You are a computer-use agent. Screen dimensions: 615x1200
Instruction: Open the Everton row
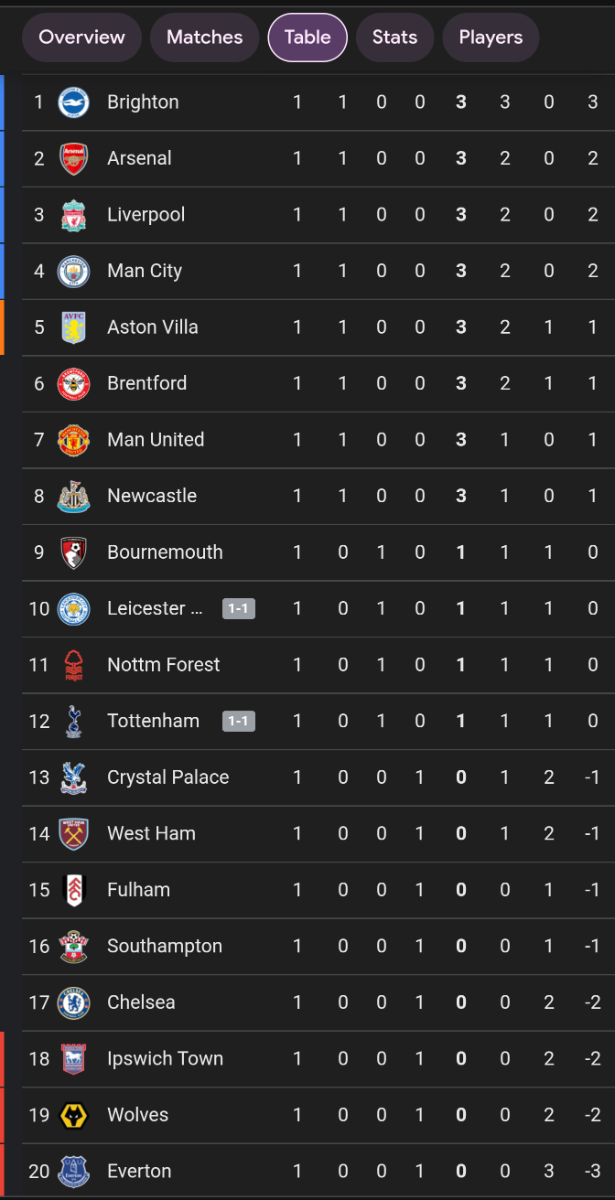pyautogui.click(x=318, y=1171)
